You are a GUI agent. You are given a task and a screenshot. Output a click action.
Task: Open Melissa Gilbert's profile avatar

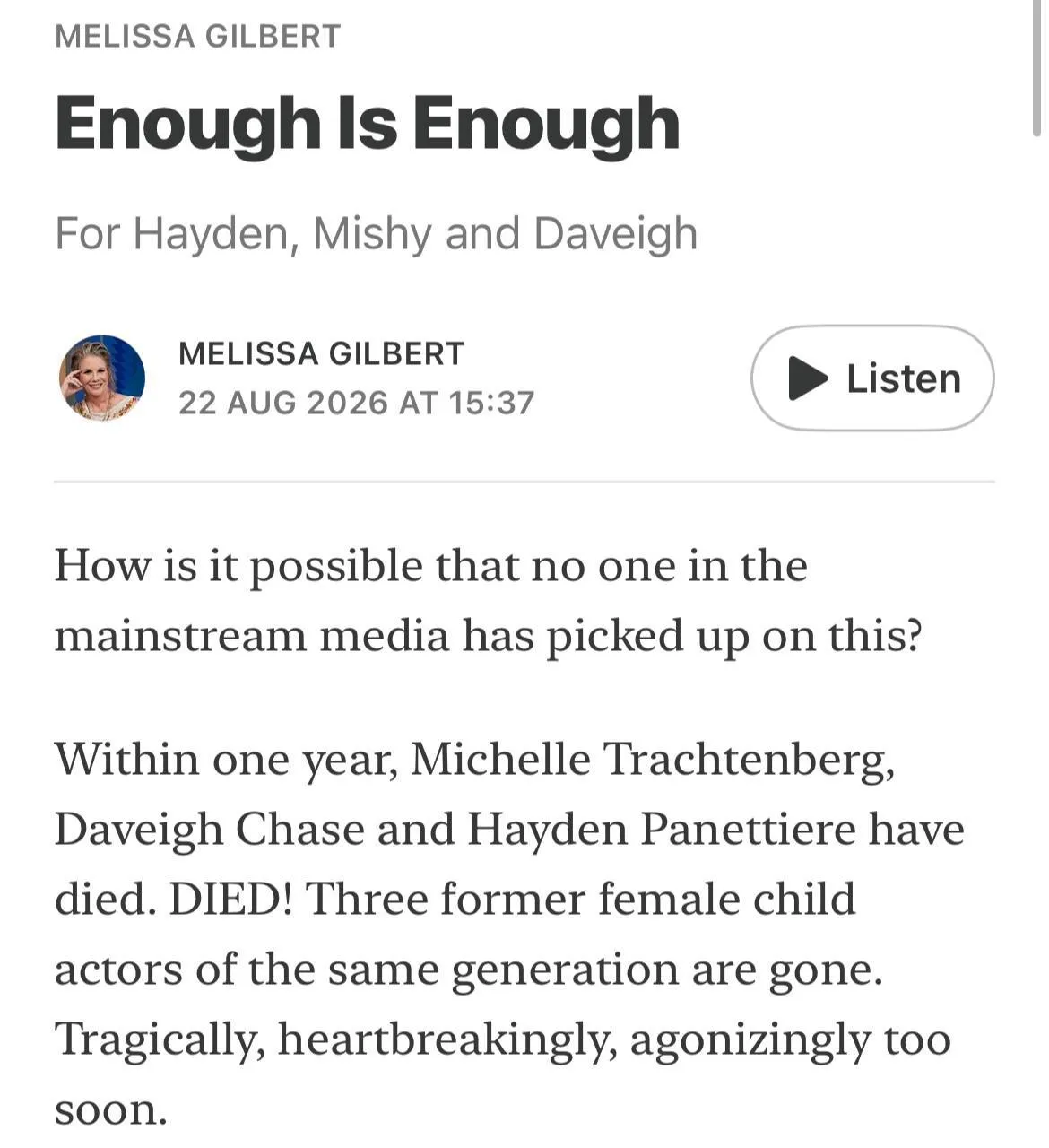click(x=102, y=378)
